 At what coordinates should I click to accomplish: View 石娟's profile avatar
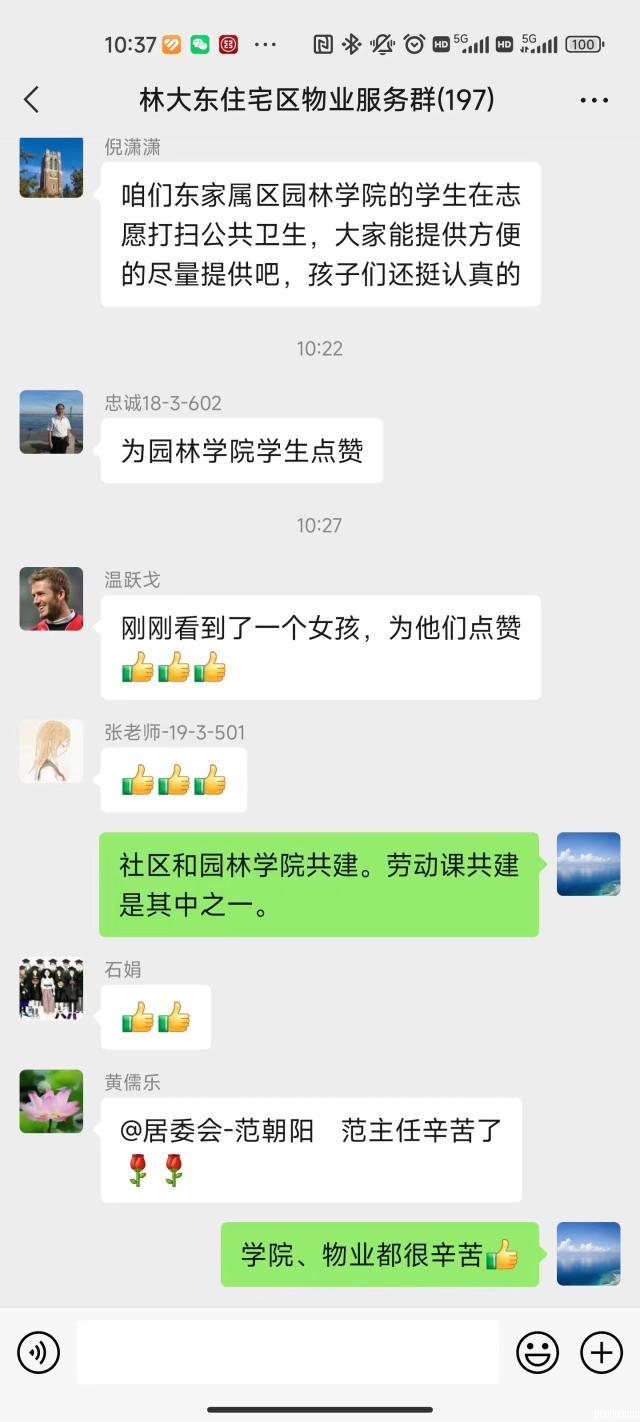[51, 988]
